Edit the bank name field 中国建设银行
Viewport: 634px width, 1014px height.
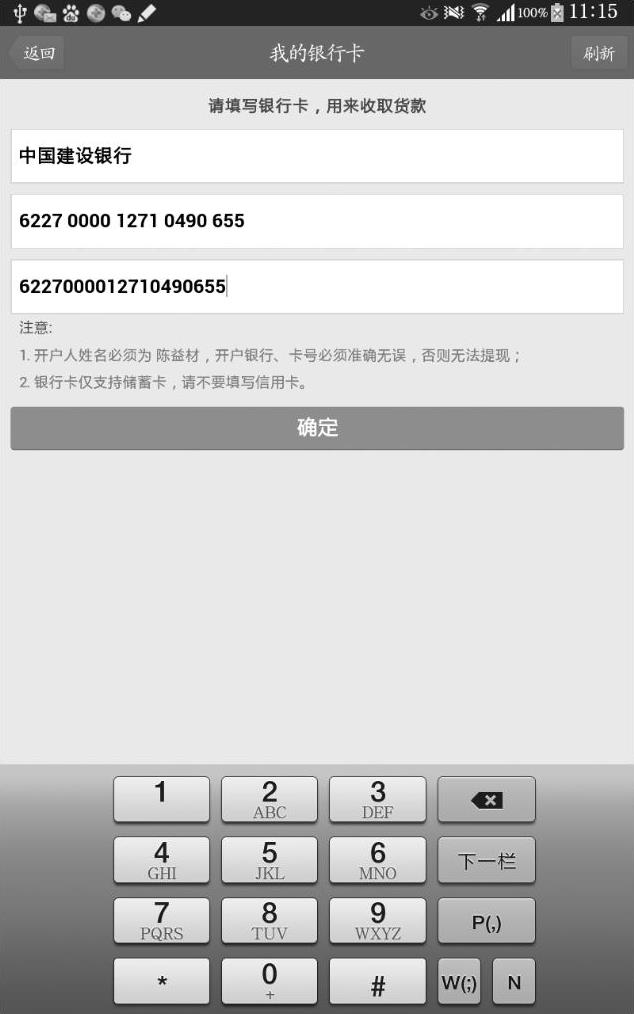tap(317, 156)
